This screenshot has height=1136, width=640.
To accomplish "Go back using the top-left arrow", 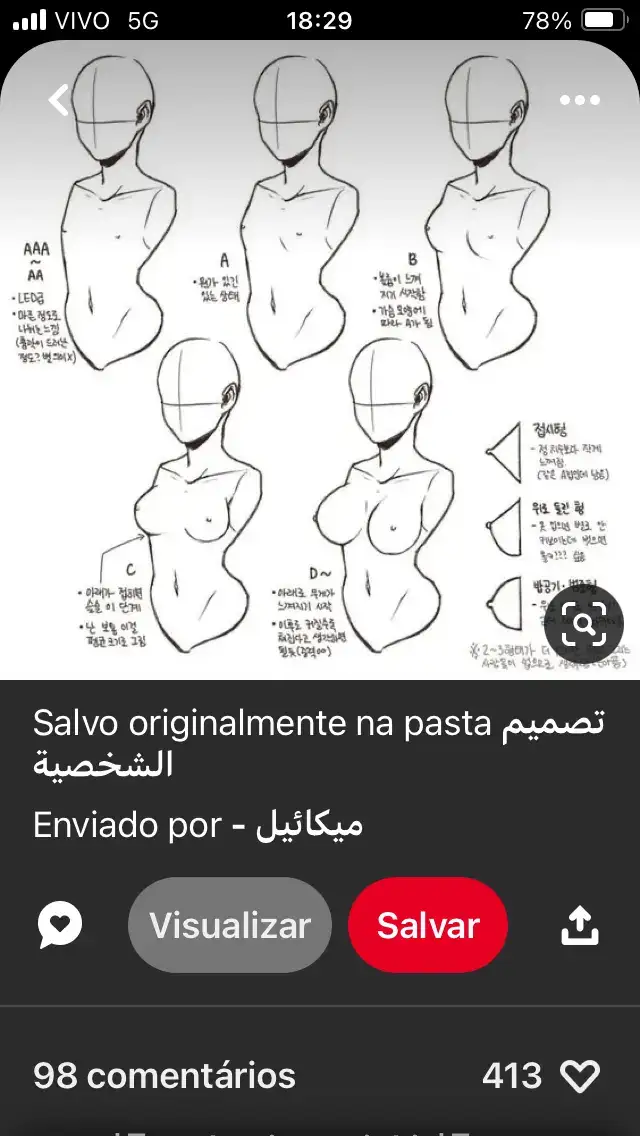I will [x=58, y=100].
